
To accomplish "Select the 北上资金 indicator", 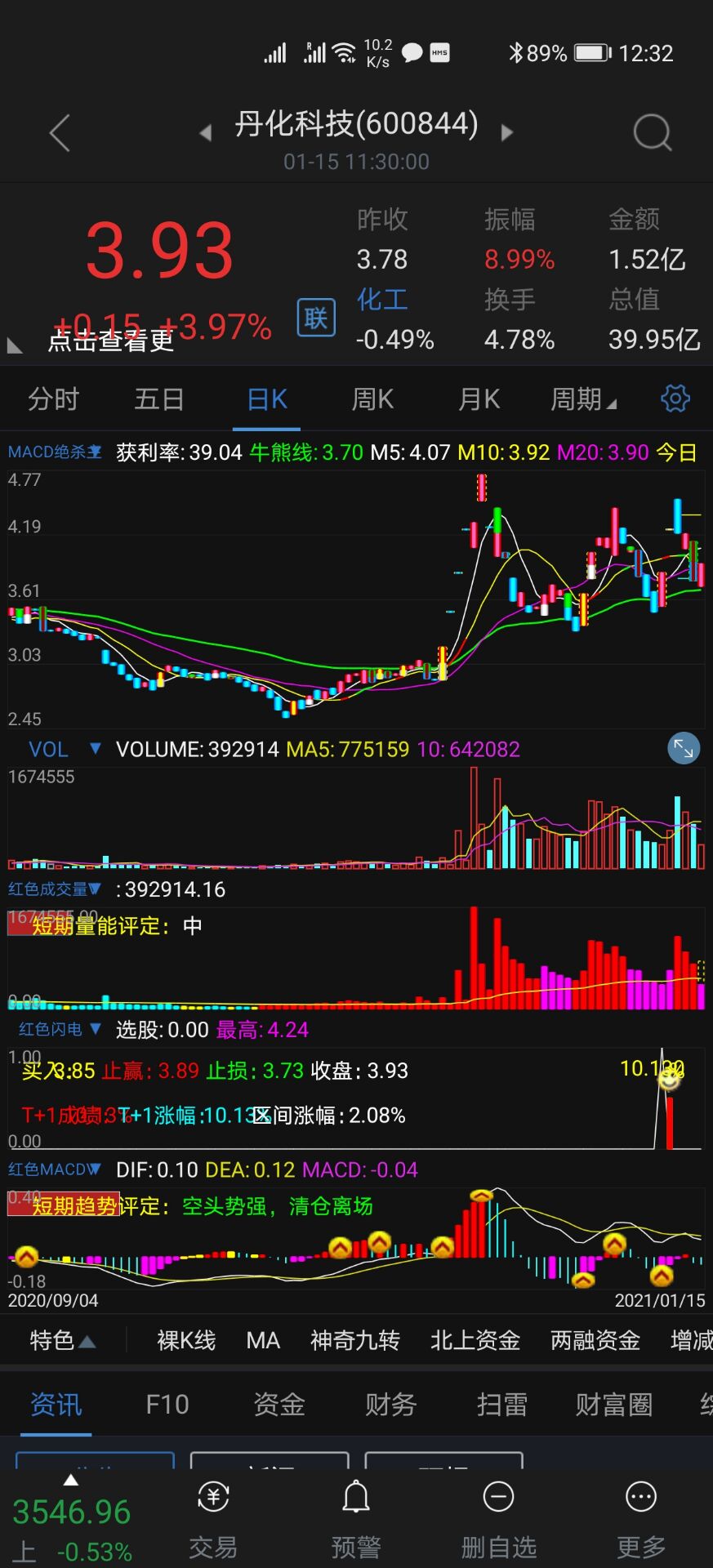I will (475, 1340).
